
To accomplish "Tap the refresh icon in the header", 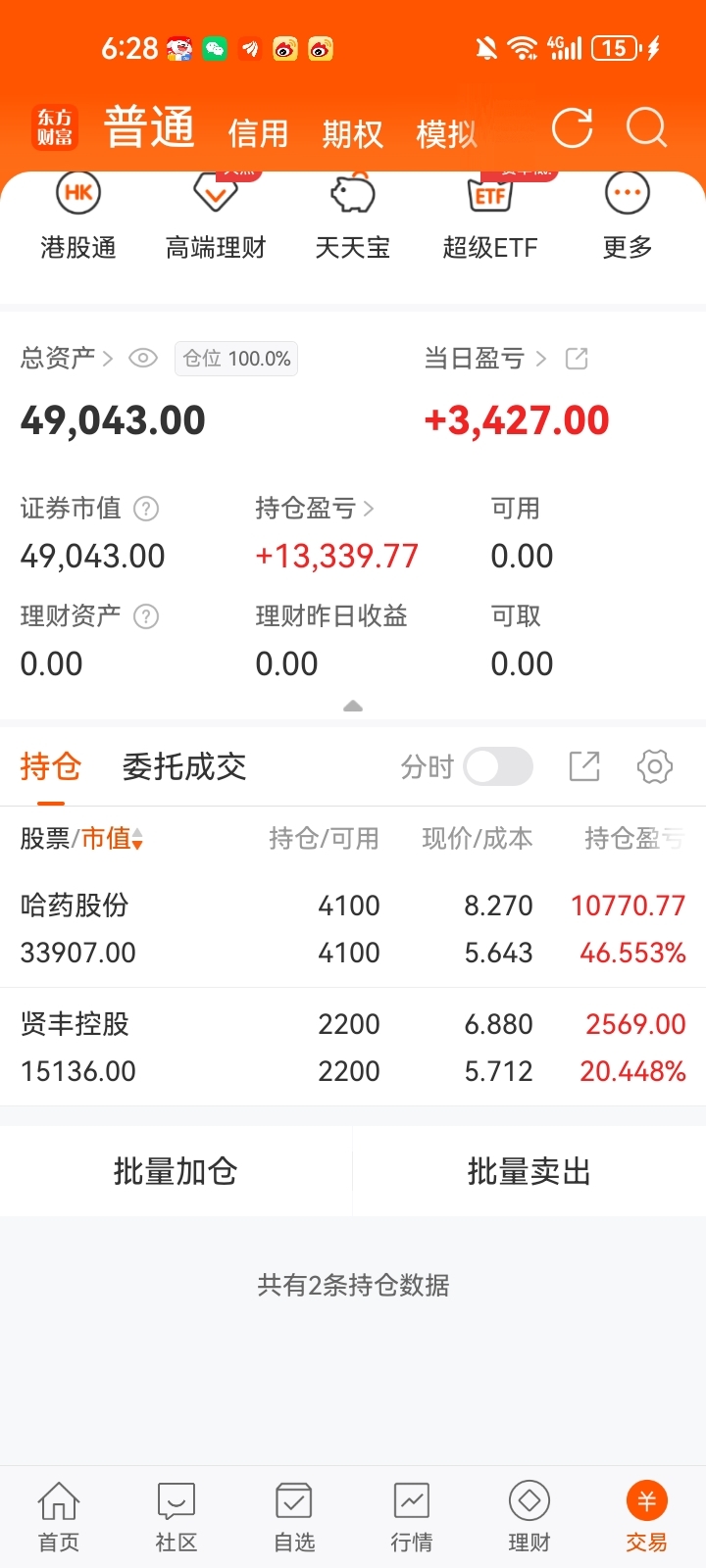I will 572,128.
